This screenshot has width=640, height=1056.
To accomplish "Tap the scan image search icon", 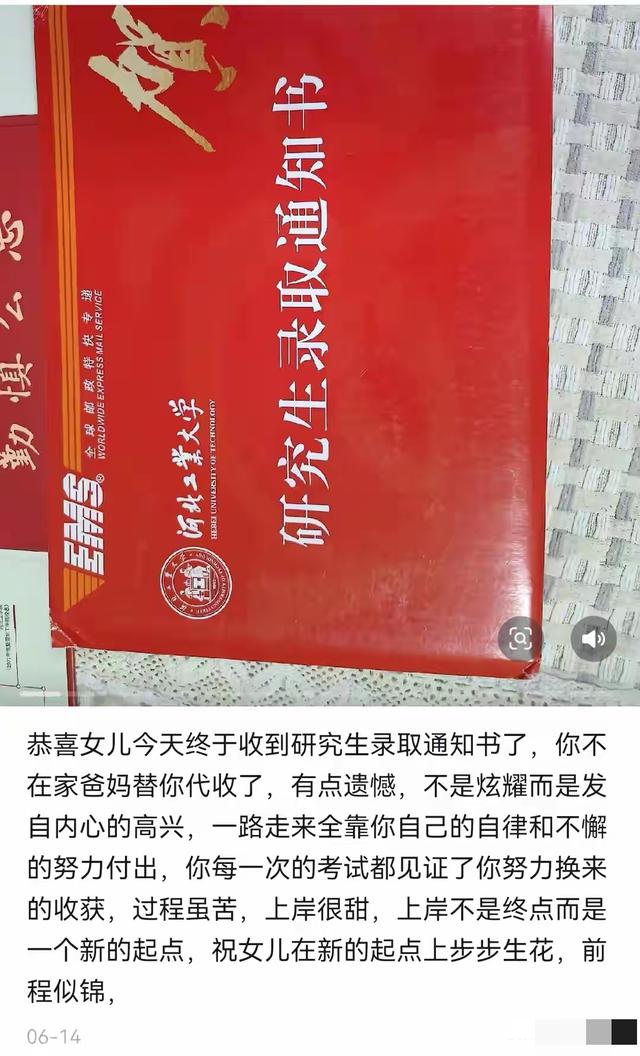I will [520, 639].
